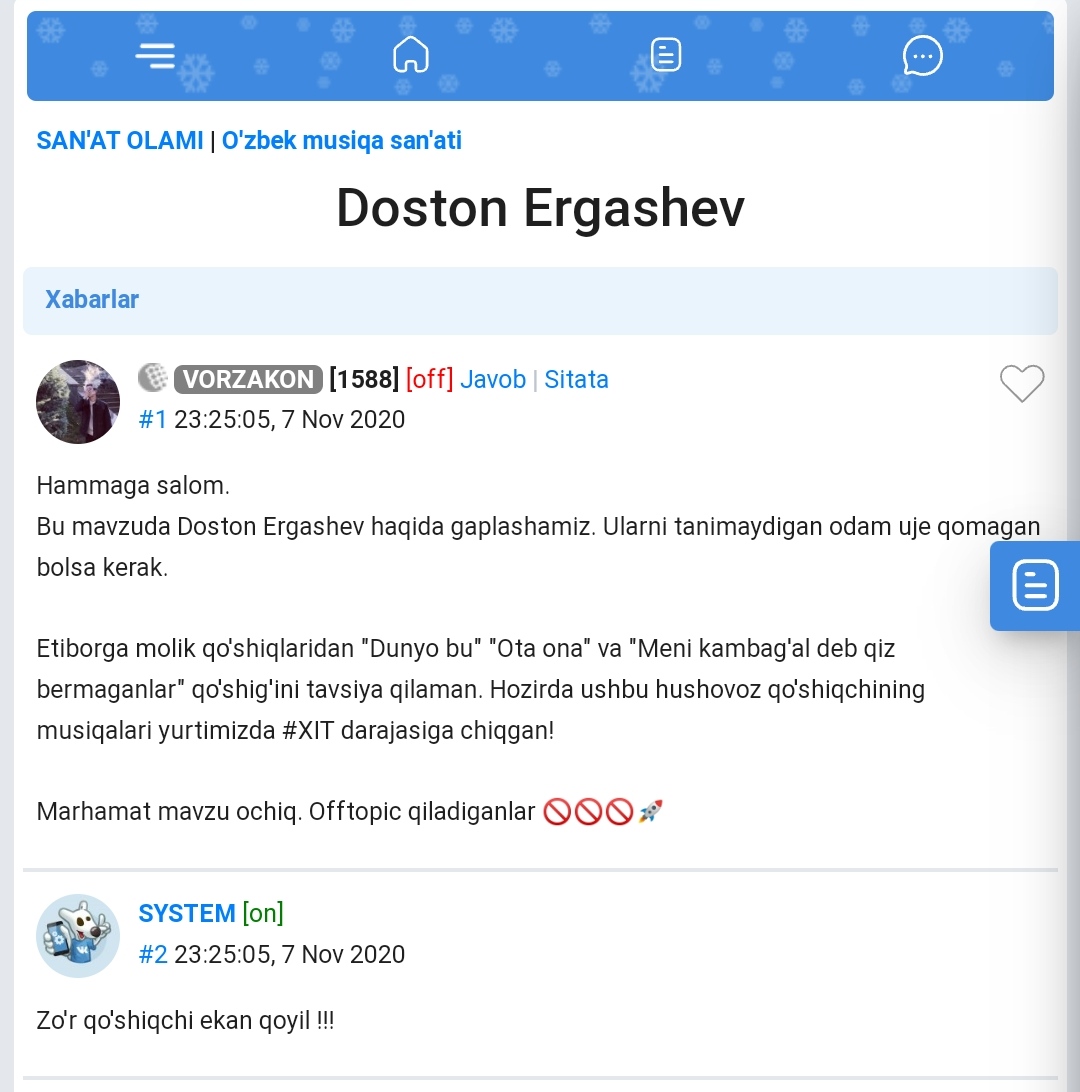This screenshot has width=1080, height=1092.
Task: Tap the floating blue note button
Action: pos(1035,586)
